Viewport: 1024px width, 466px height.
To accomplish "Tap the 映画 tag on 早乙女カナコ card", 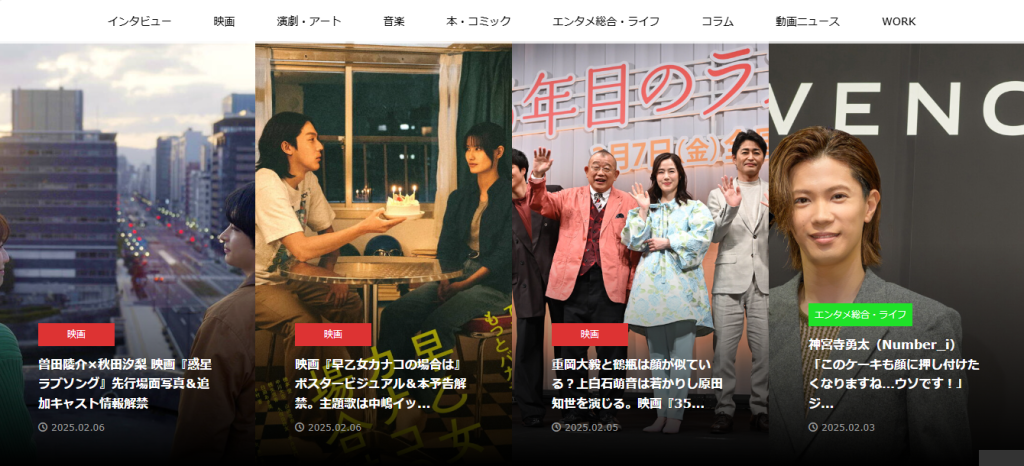I will [333, 334].
